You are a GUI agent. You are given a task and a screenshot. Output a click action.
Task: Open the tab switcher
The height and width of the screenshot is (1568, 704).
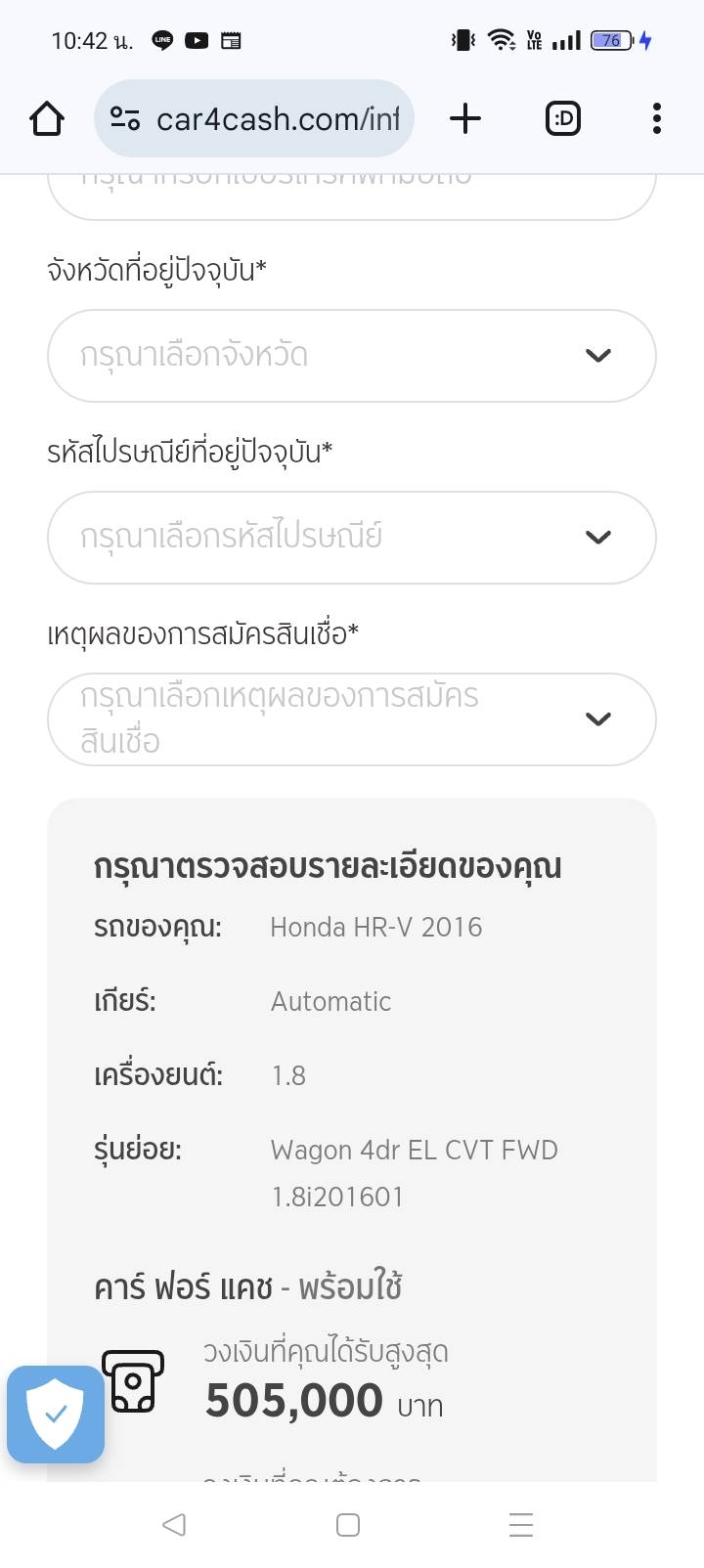[x=562, y=119]
